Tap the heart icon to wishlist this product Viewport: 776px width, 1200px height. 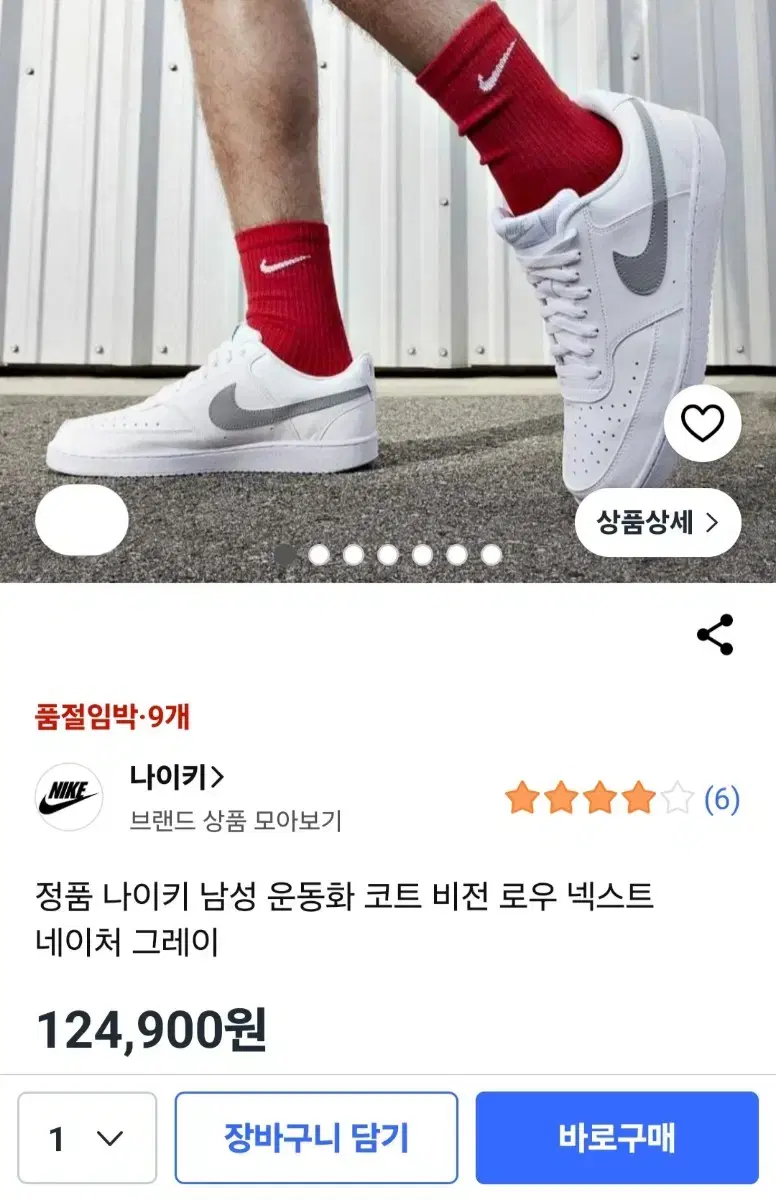tap(703, 425)
